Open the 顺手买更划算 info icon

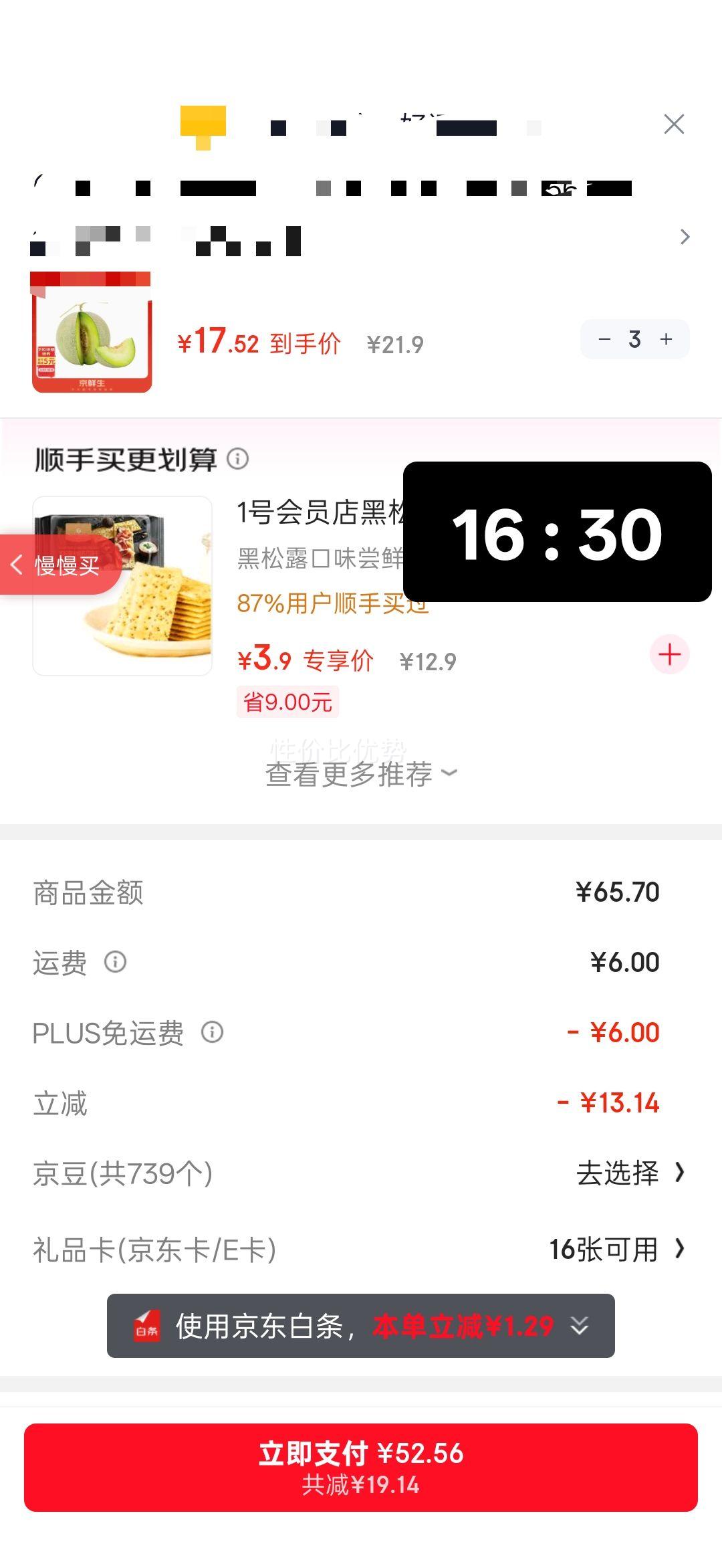[238, 459]
